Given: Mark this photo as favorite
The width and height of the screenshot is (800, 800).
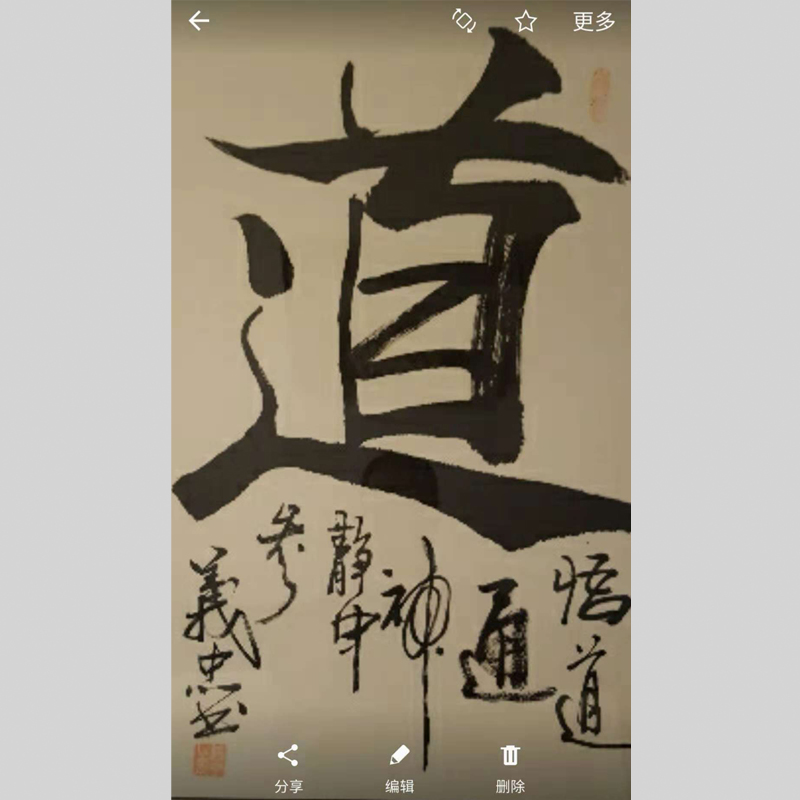Looking at the screenshot, I should pos(526,21).
